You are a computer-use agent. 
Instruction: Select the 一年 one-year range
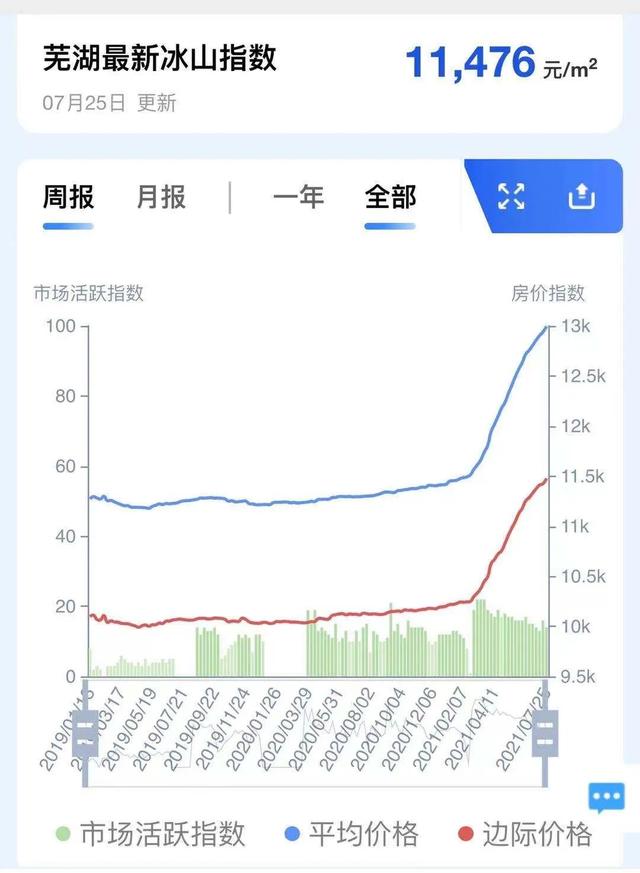[x=298, y=197]
